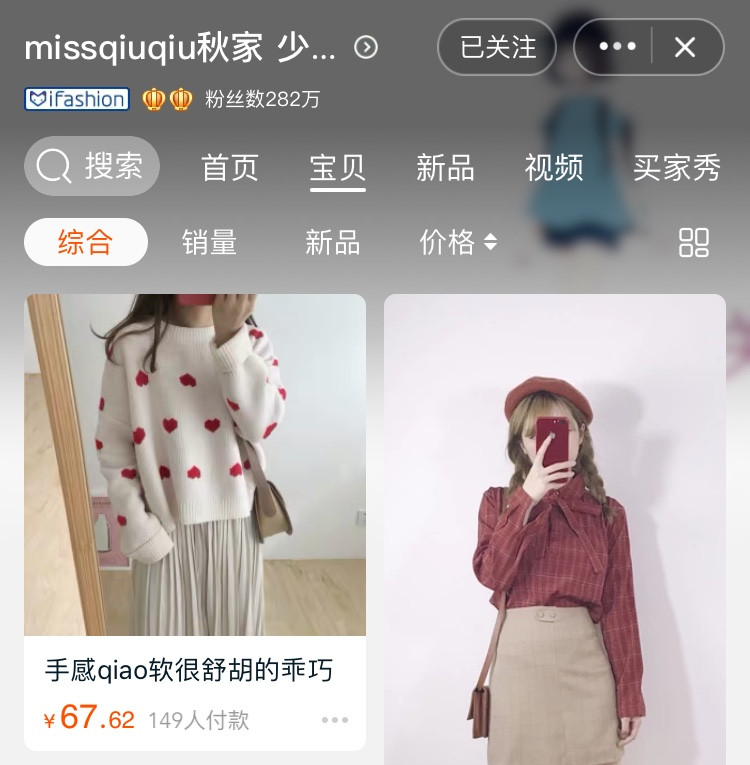Sort products by 销量
Image resolution: width=750 pixels, height=765 pixels.
(x=210, y=242)
